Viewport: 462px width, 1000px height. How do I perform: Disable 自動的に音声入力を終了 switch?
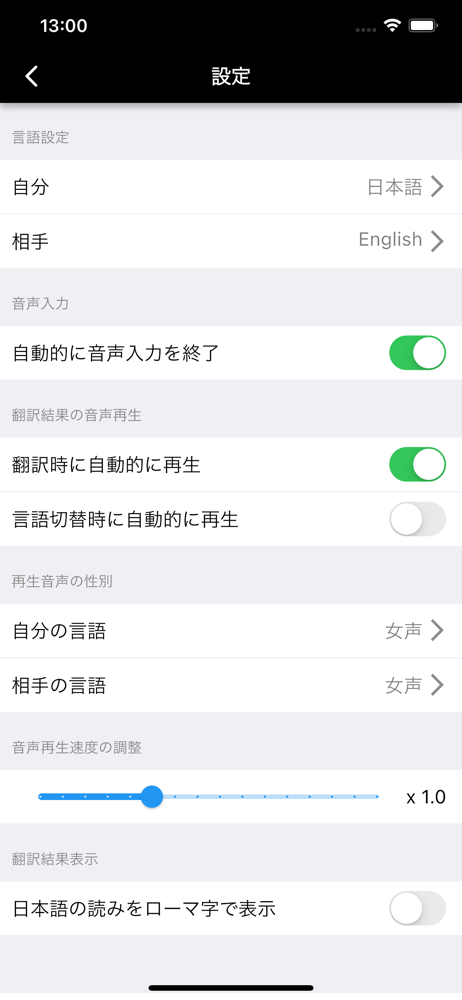[417, 353]
